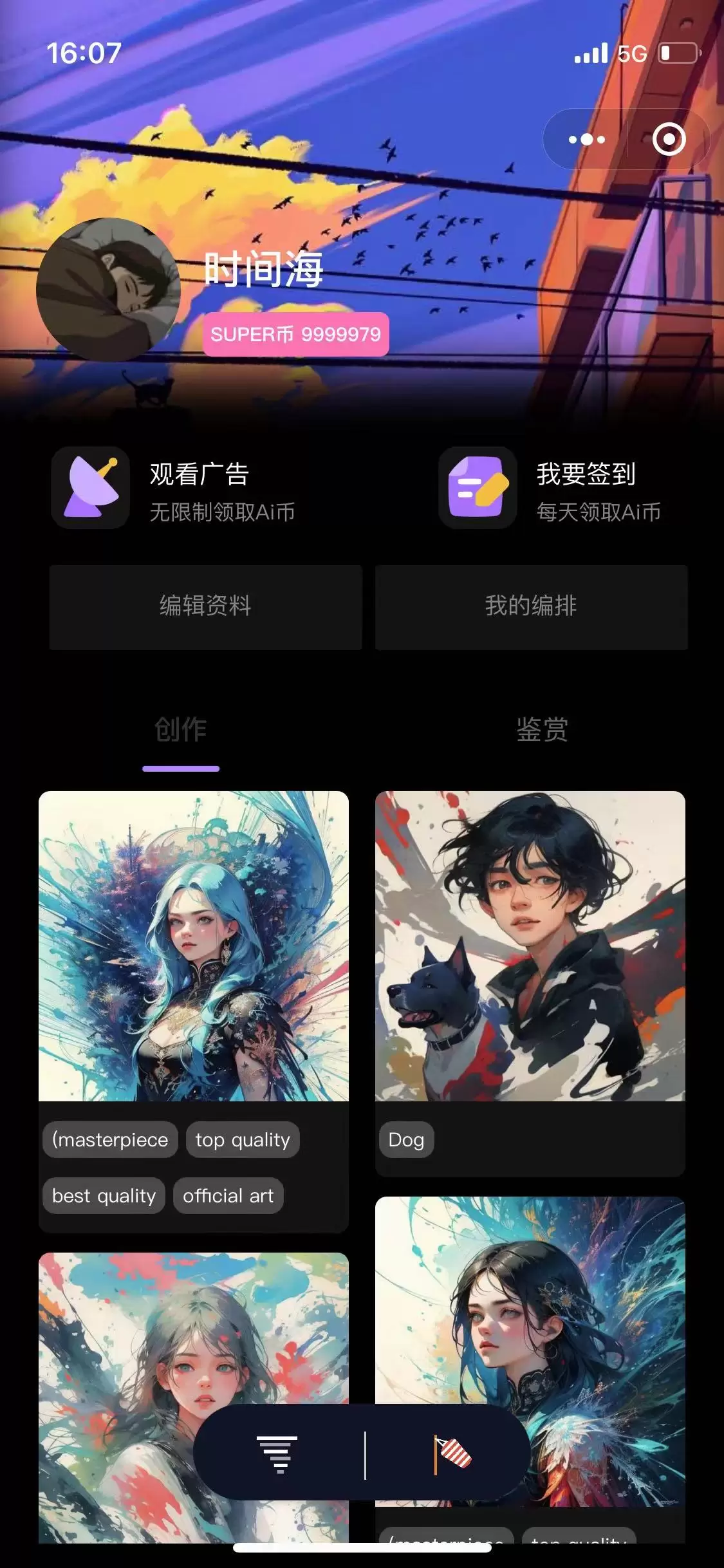Viewport: 724px width, 1568px height.
Task: Open 观看广告 to earn Ai coins
Action: (174, 489)
